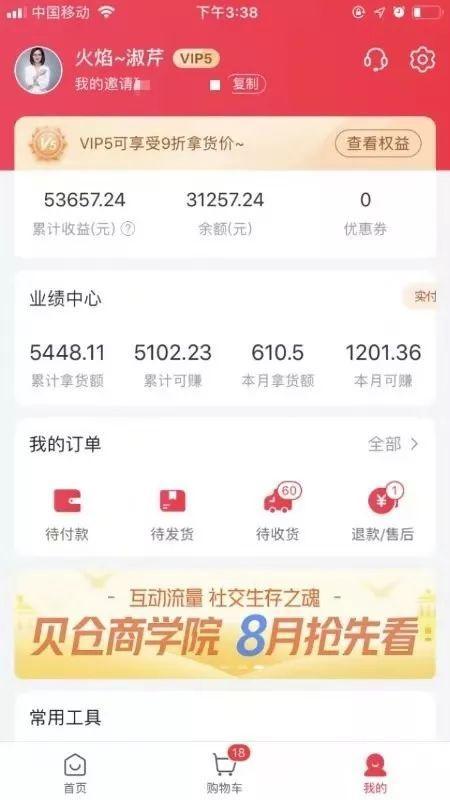450x800 pixels.
Task: Open the 贝仓商学院 8月抢先看 banner
Action: coord(225,626)
